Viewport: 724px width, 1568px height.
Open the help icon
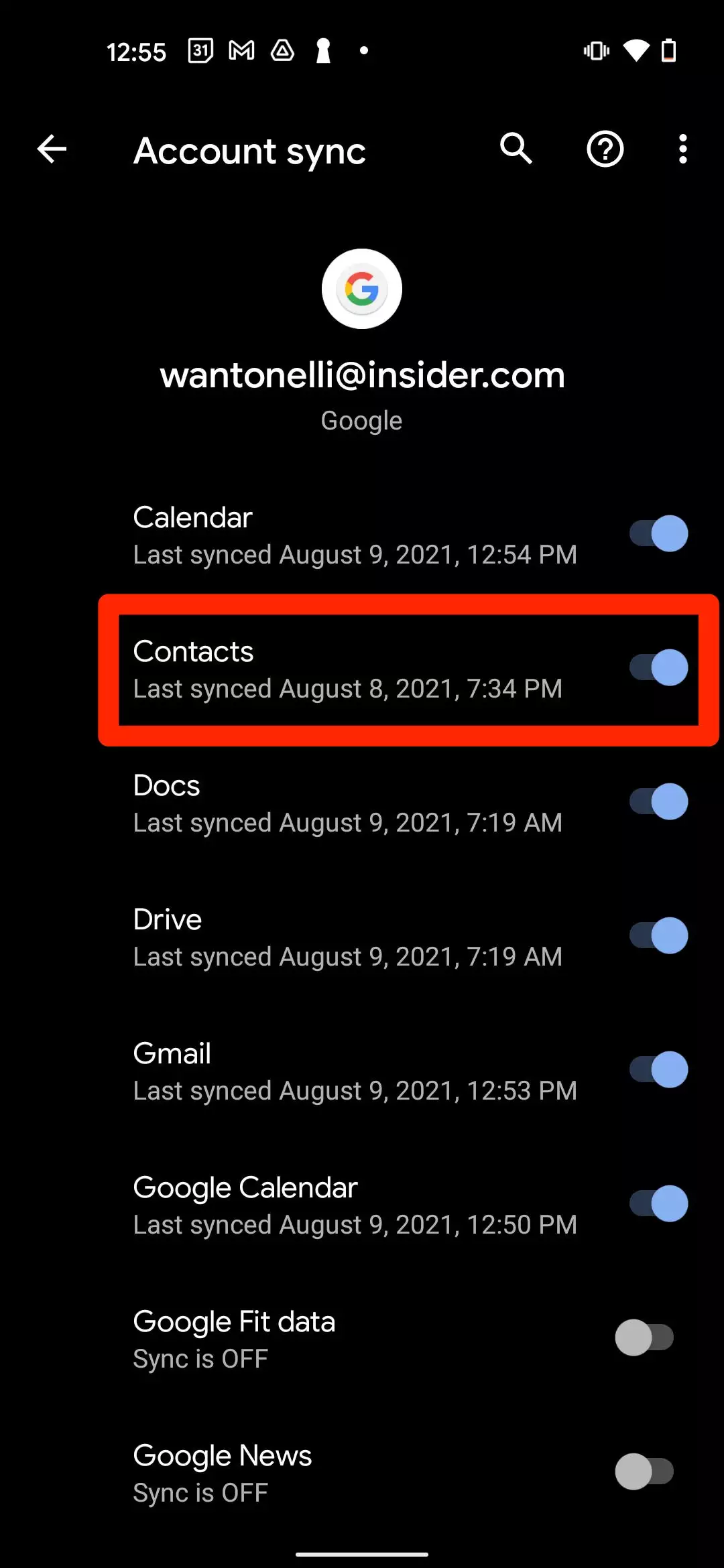coord(605,149)
